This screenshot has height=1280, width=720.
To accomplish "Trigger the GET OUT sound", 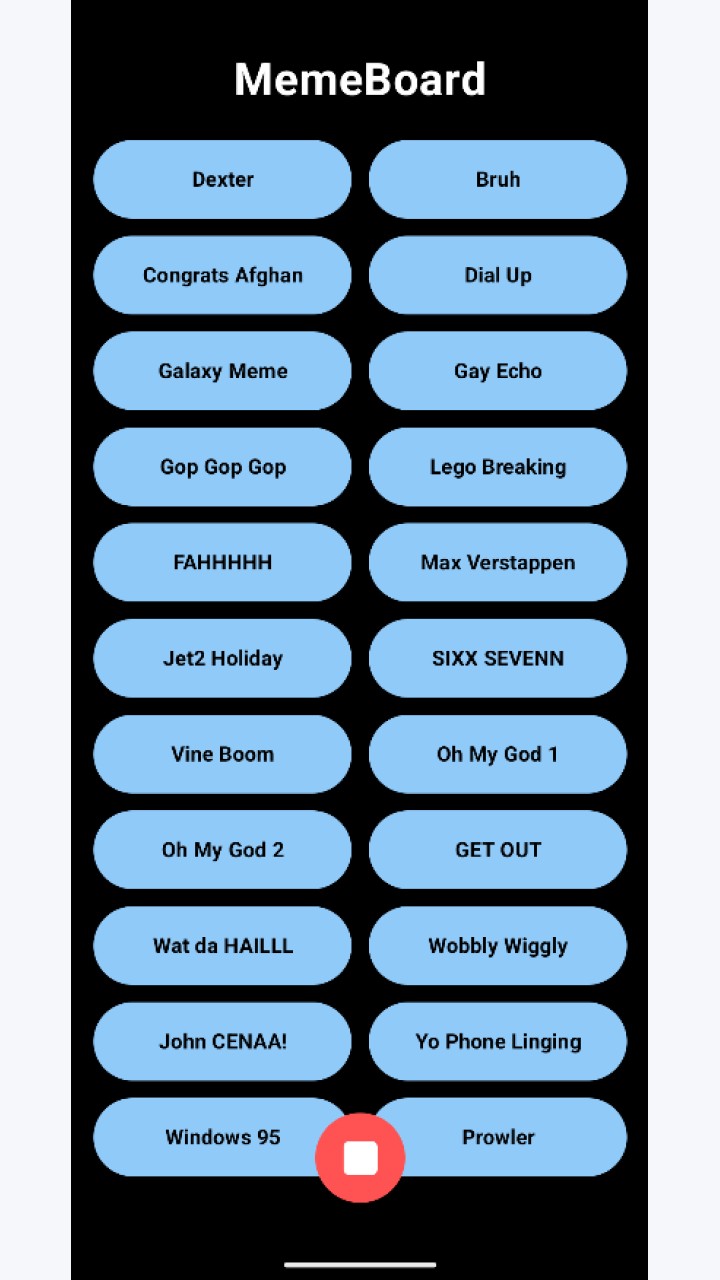I will [498, 850].
